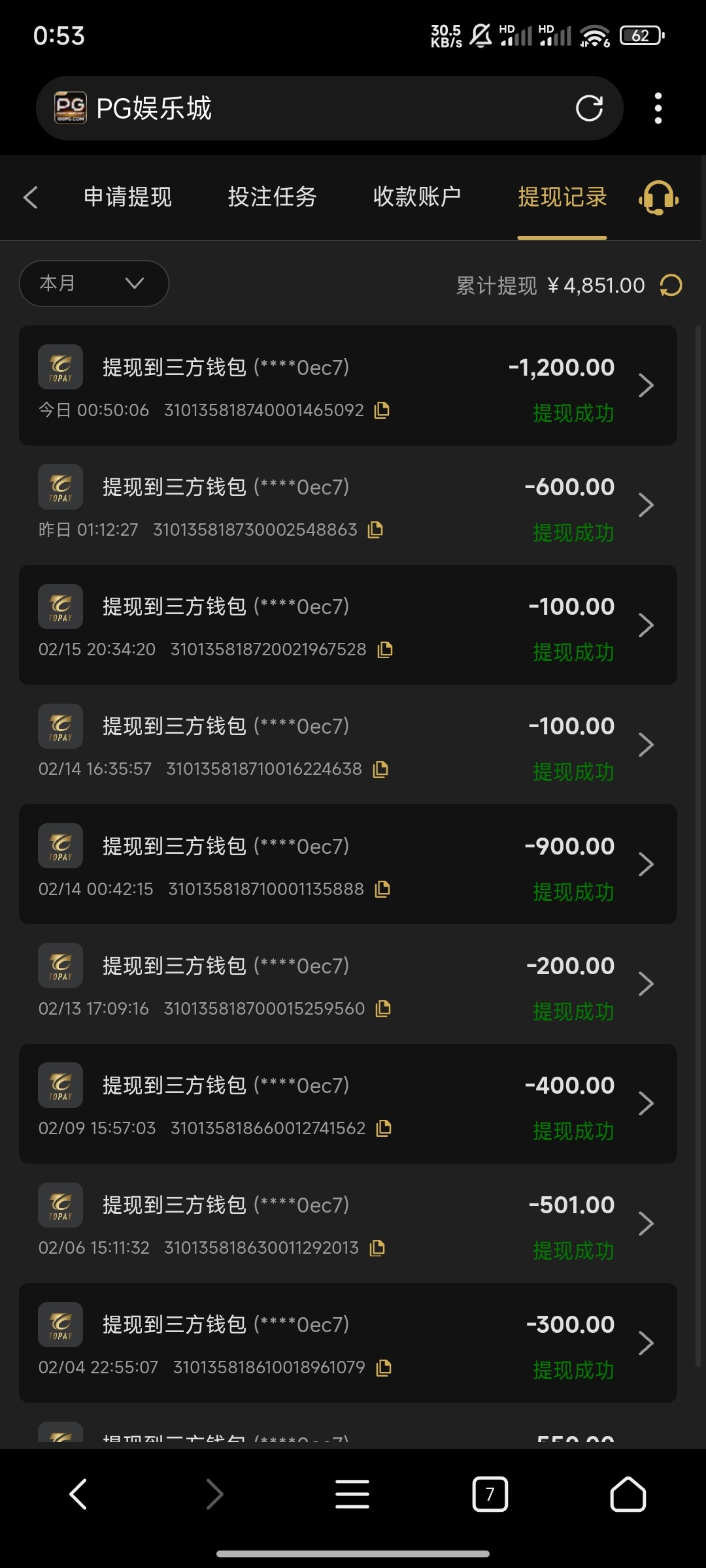The height and width of the screenshot is (1568, 706).
Task: Copy order number ending in 2548863
Action: (x=376, y=530)
